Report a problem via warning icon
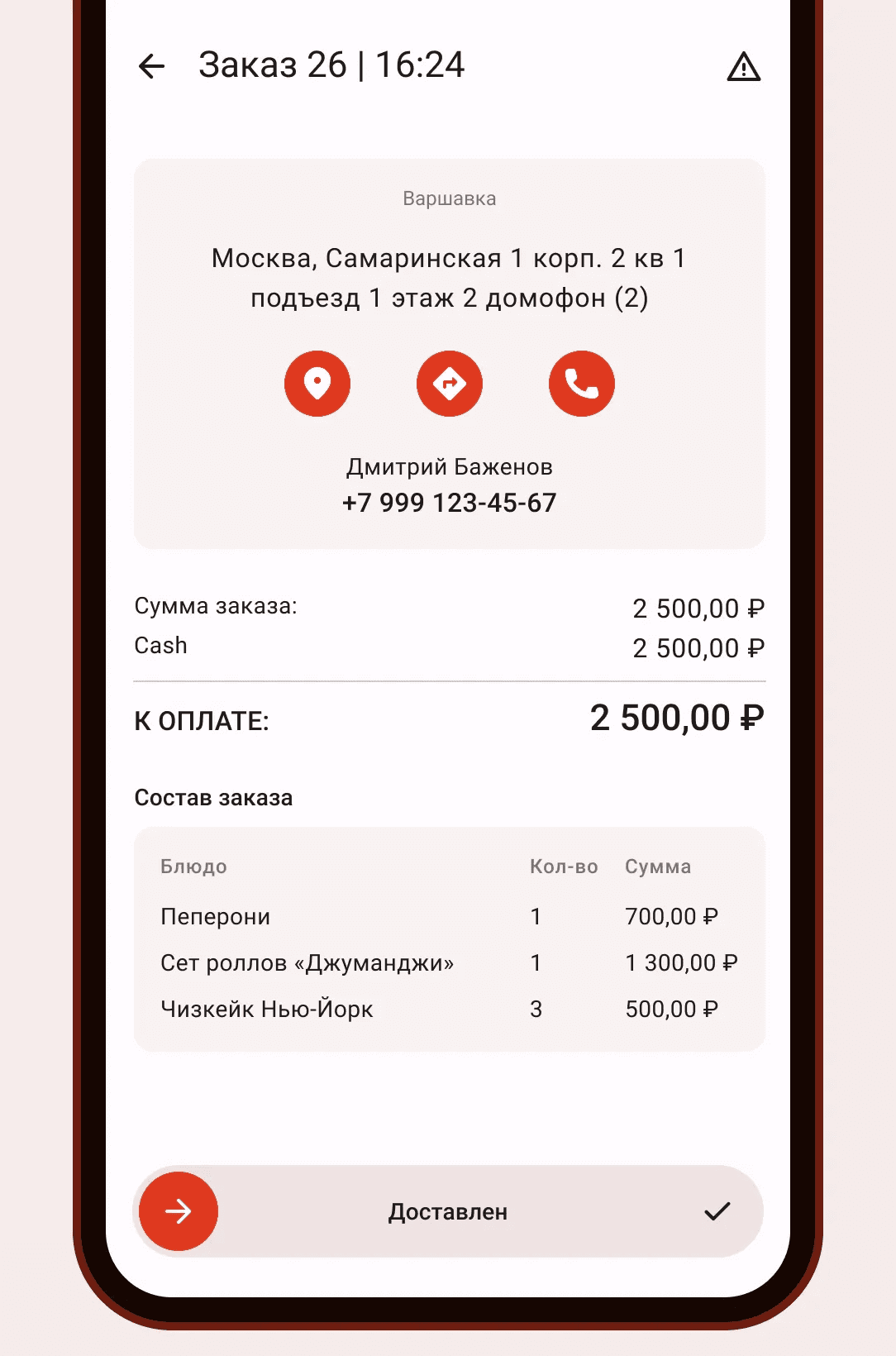This screenshot has width=896, height=1356. tap(743, 67)
